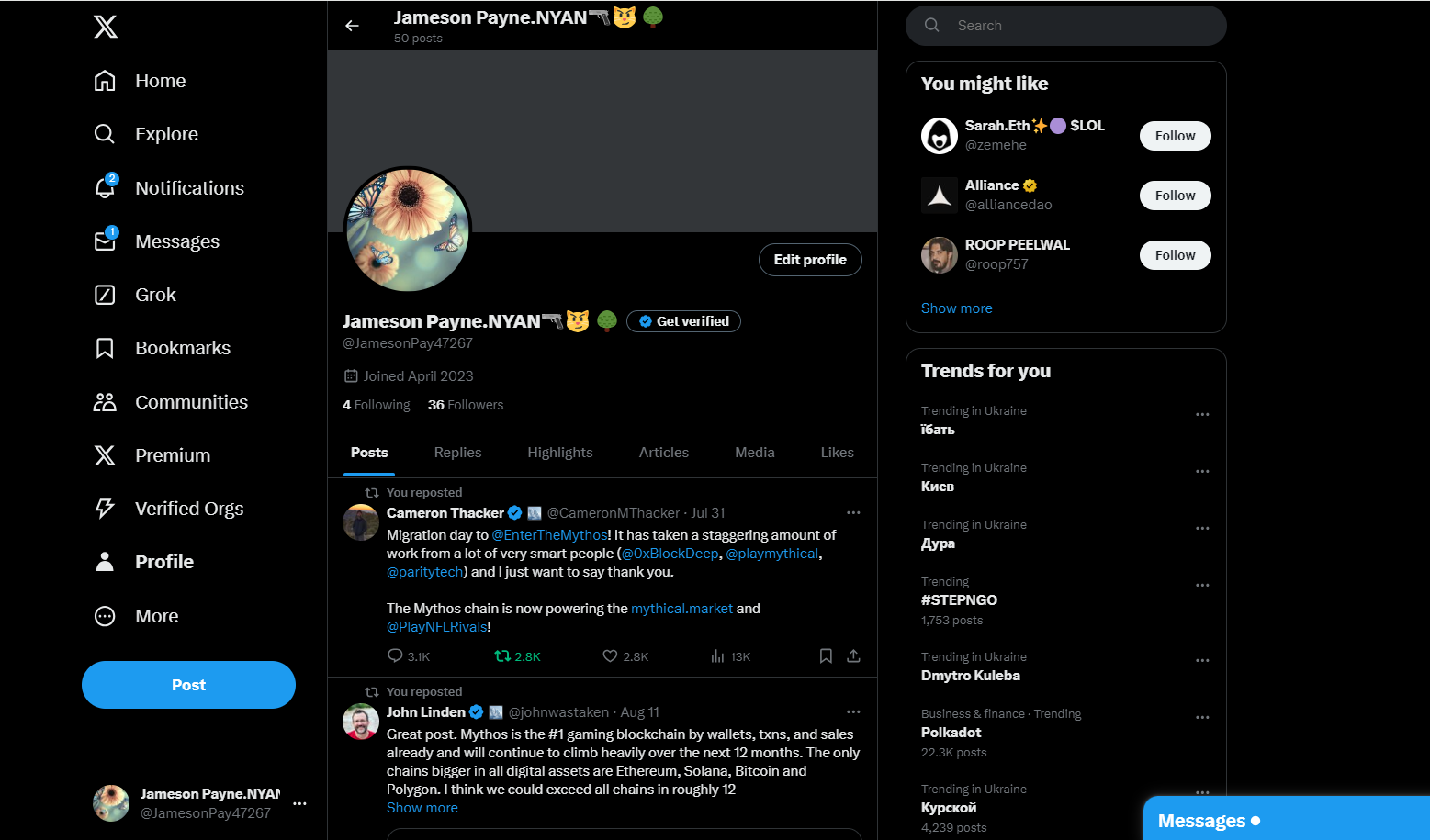Focus the Search field
1430x840 pixels.
tap(1075, 26)
